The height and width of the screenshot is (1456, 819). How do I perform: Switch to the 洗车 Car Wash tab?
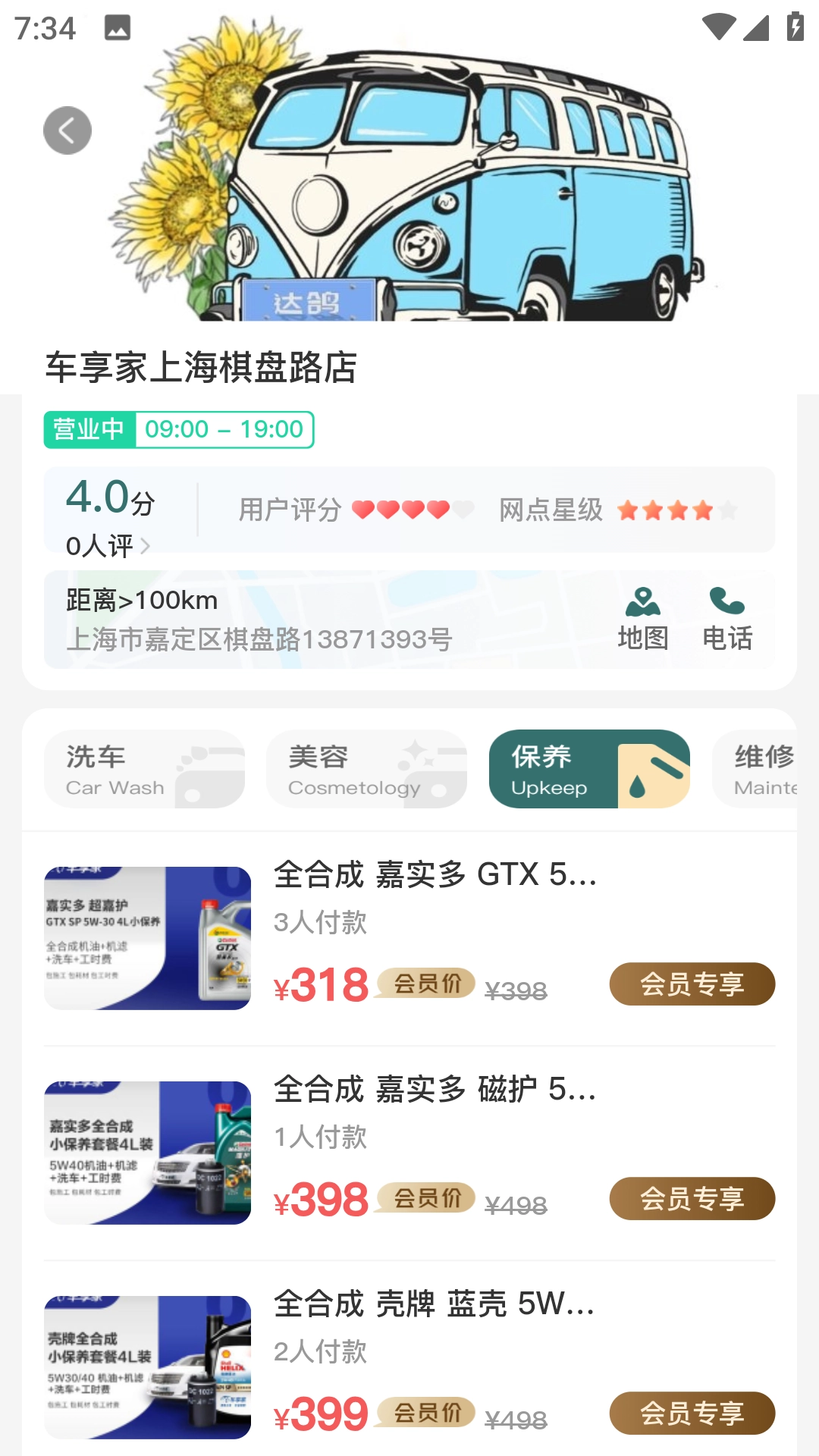coord(144,769)
